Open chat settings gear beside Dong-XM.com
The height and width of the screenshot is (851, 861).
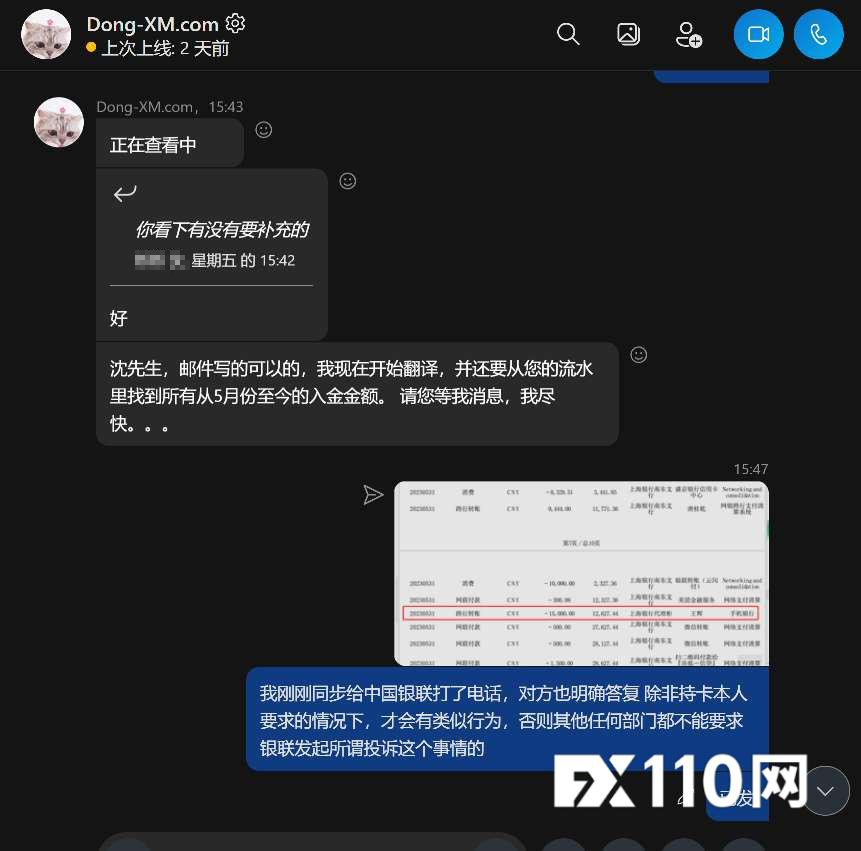click(x=236, y=23)
